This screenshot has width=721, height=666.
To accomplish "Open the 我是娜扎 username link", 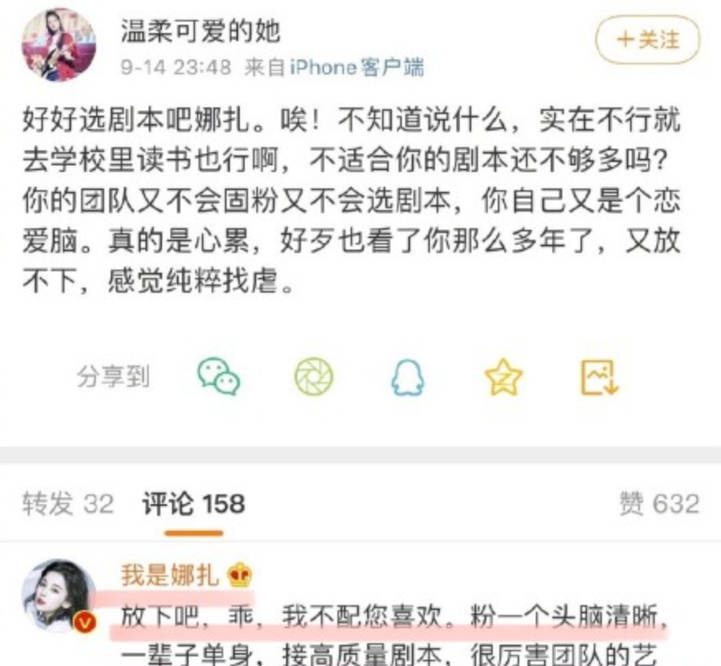I will click(174, 575).
